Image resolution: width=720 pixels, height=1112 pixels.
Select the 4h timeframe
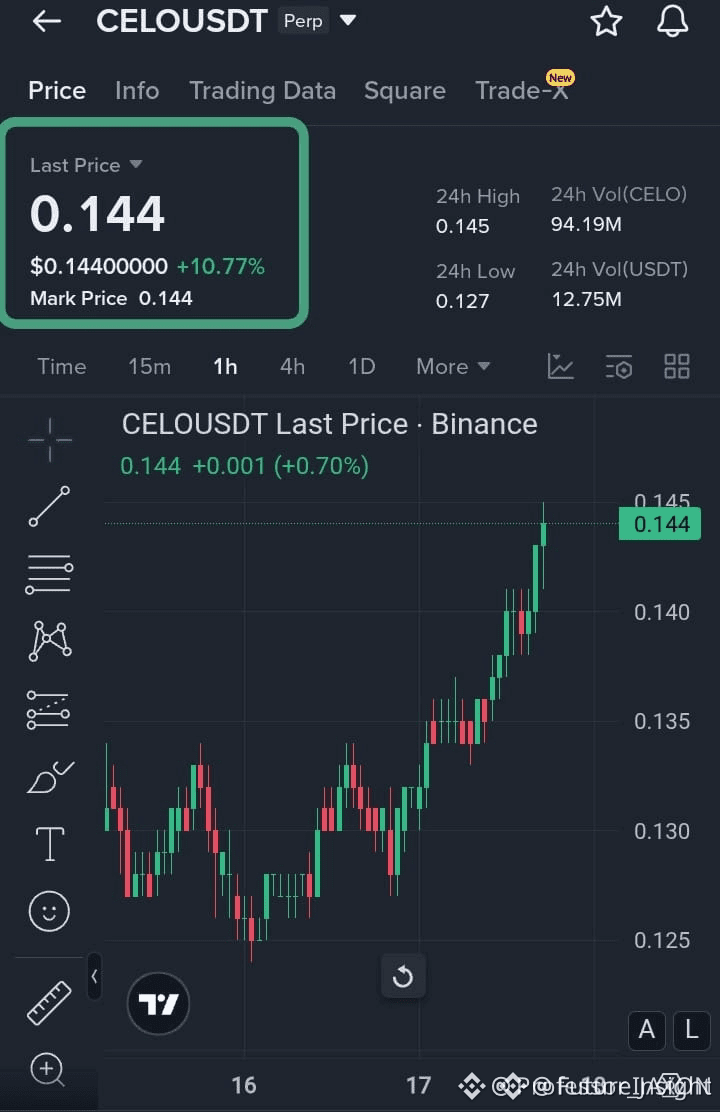pos(292,367)
